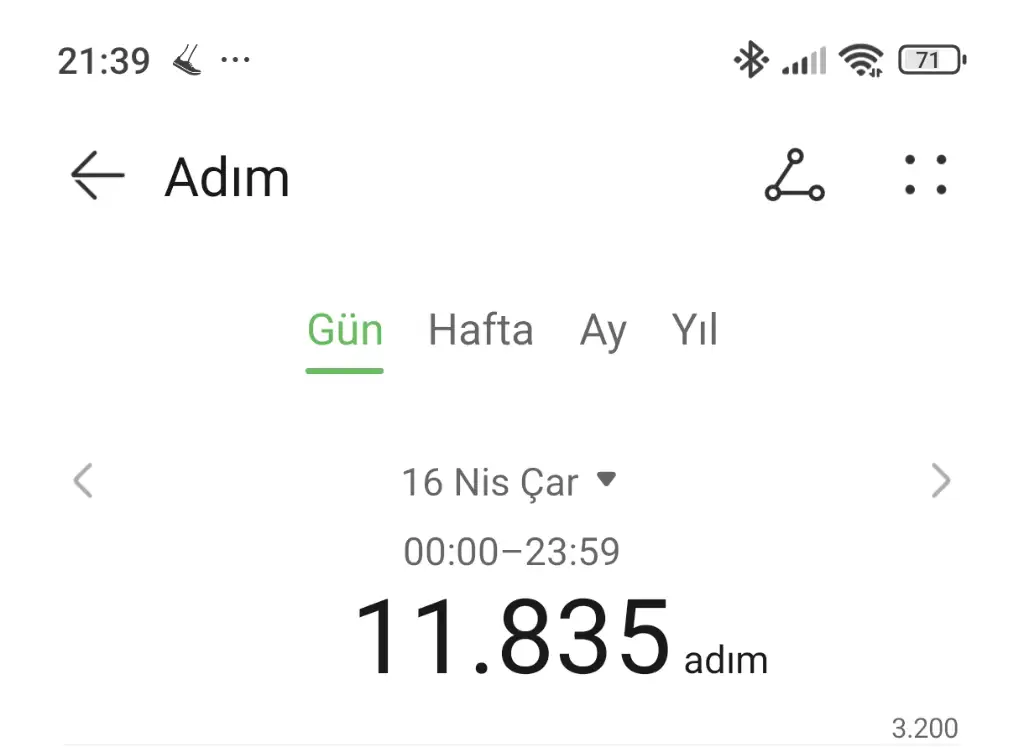This screenshot has height=752, width=1024.
Task: Share the step data
Action: click(795, 176)
